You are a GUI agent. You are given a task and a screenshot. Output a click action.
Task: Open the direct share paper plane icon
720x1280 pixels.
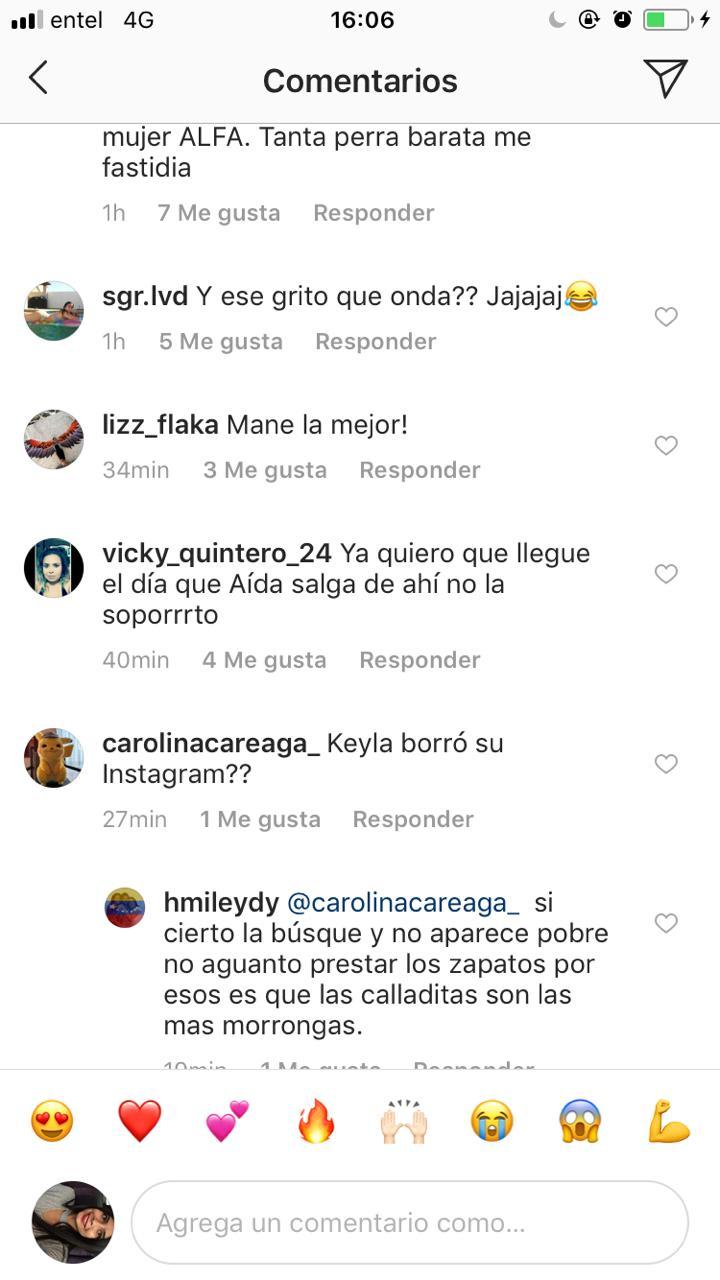pyautogui.click(x=665, y=78)
